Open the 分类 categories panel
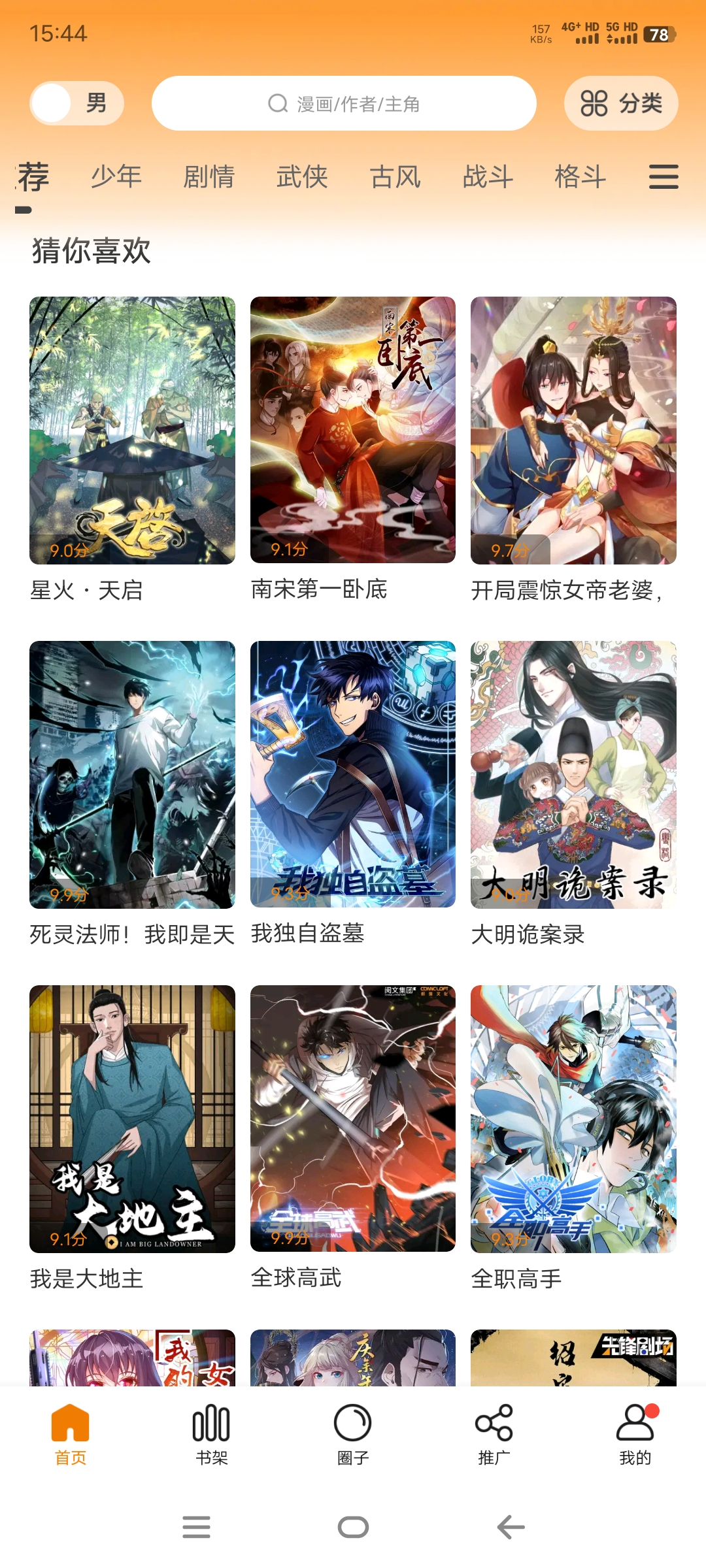 click(x=620, y=103)
